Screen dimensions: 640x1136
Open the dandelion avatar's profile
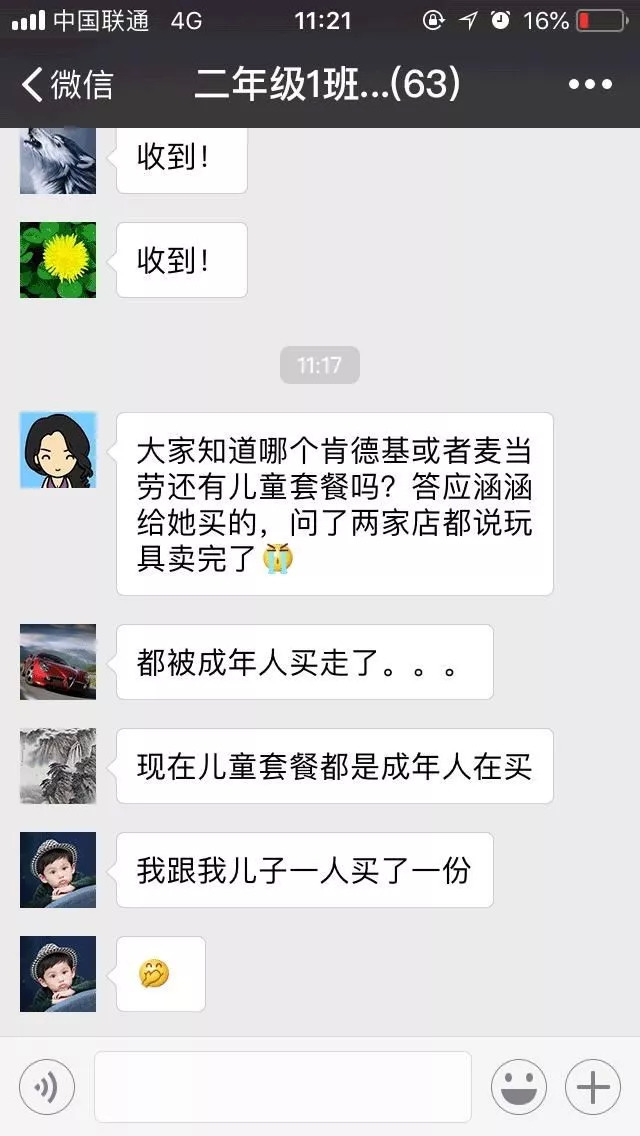click(58, 260)
